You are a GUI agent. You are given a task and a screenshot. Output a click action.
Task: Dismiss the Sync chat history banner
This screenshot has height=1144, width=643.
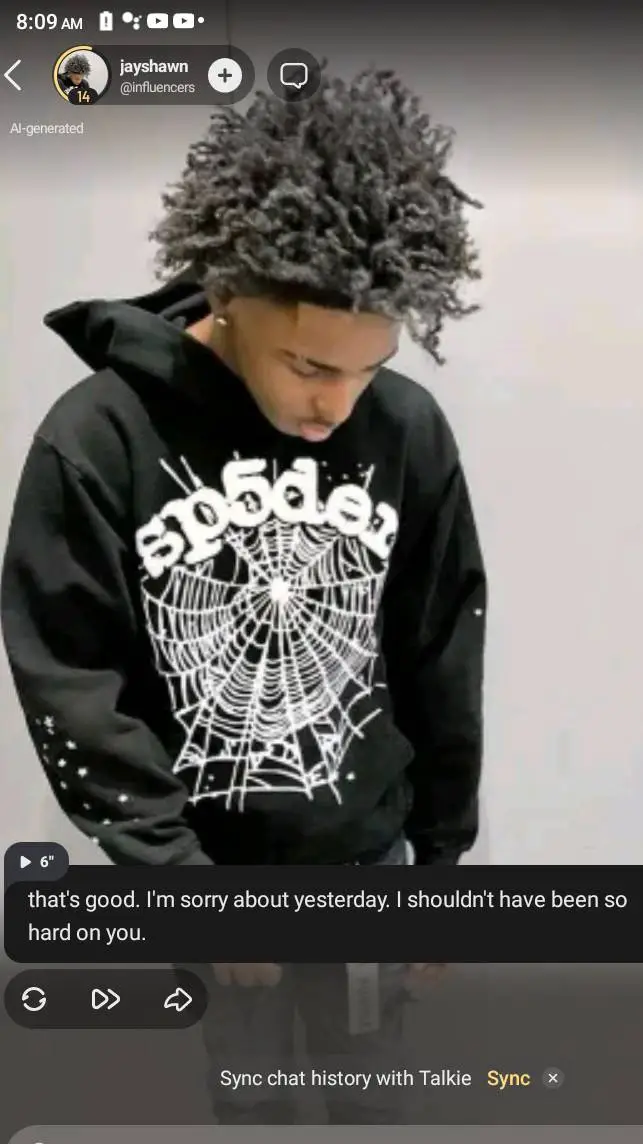[553, 1078]
